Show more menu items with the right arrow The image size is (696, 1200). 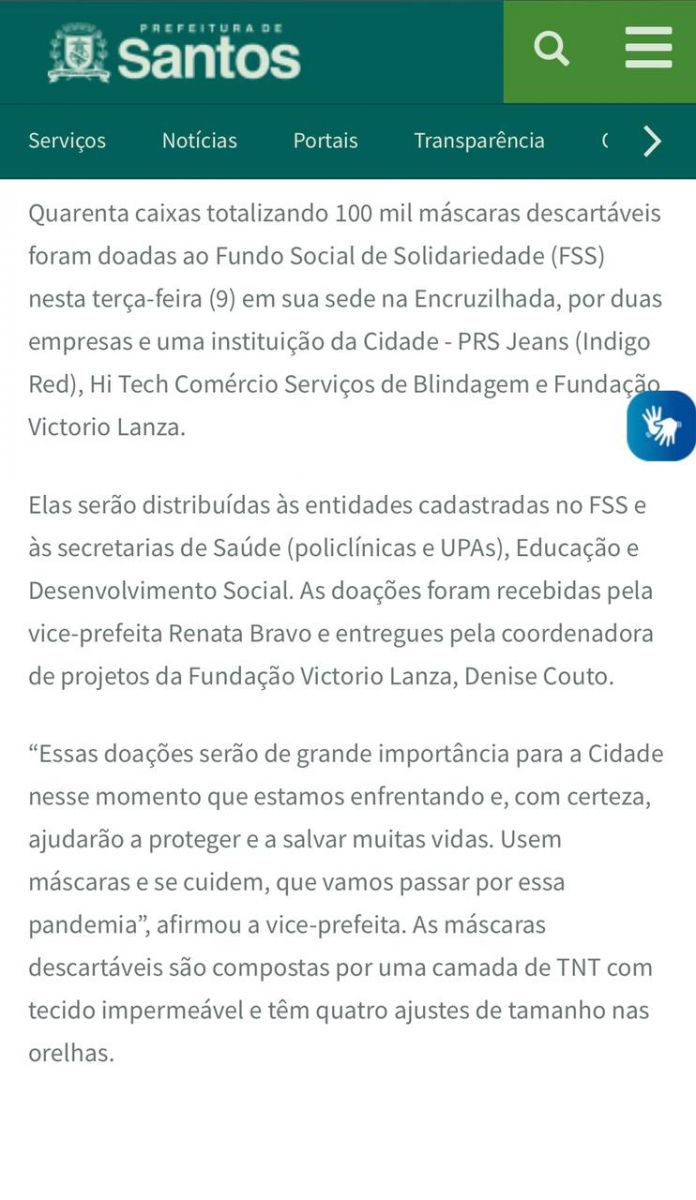pyautogui.click(x=652, y=141)
